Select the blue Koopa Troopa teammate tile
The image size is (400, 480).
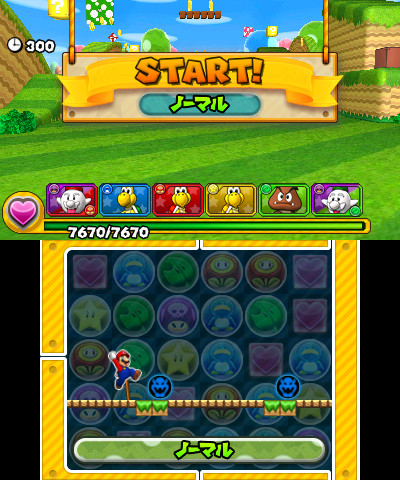click(x=125, y=200)
